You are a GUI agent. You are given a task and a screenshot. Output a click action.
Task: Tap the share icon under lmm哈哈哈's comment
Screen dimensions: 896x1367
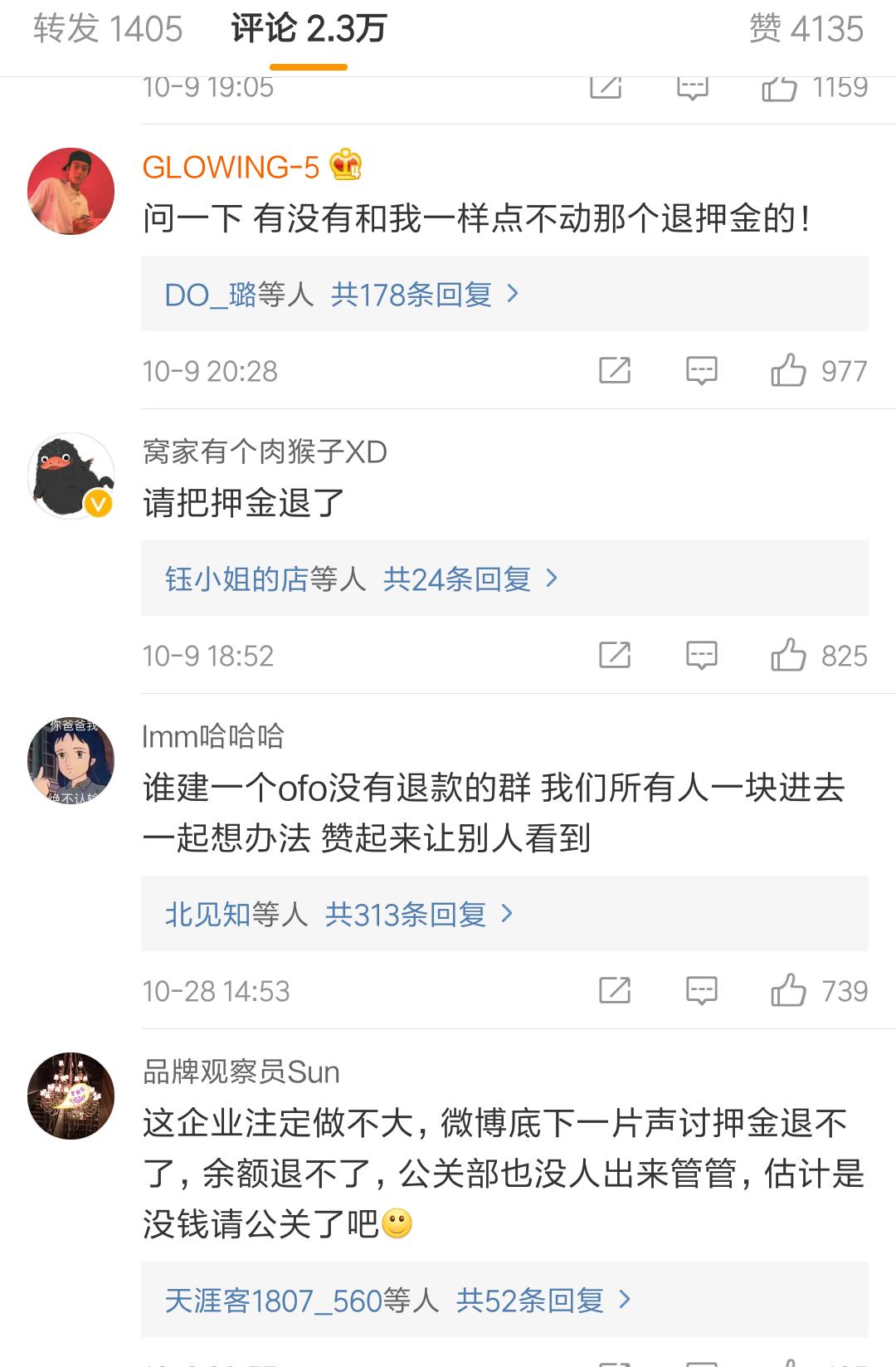(x=614, y=989)
